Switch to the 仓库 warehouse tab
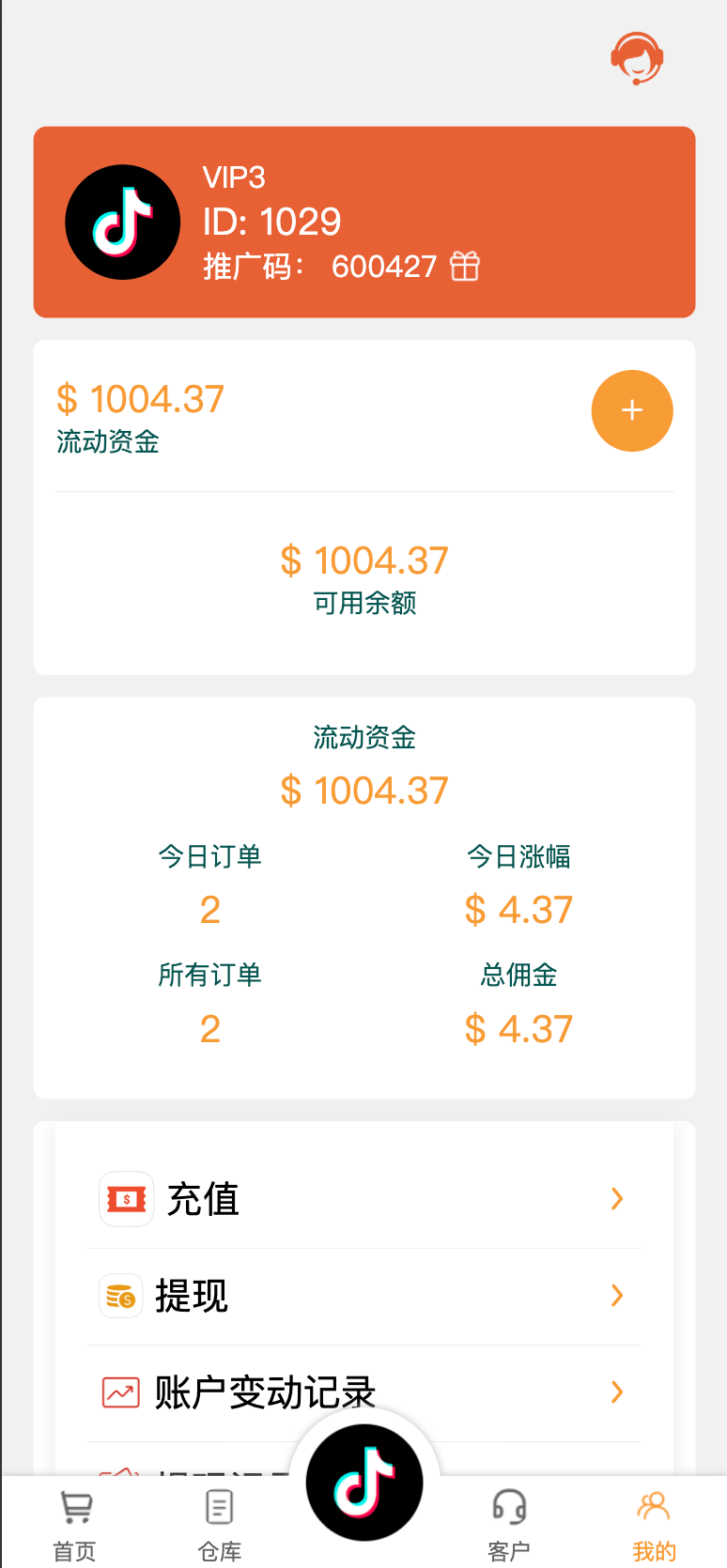Viewport: 727px width, 1568px height. point(220,1525)
